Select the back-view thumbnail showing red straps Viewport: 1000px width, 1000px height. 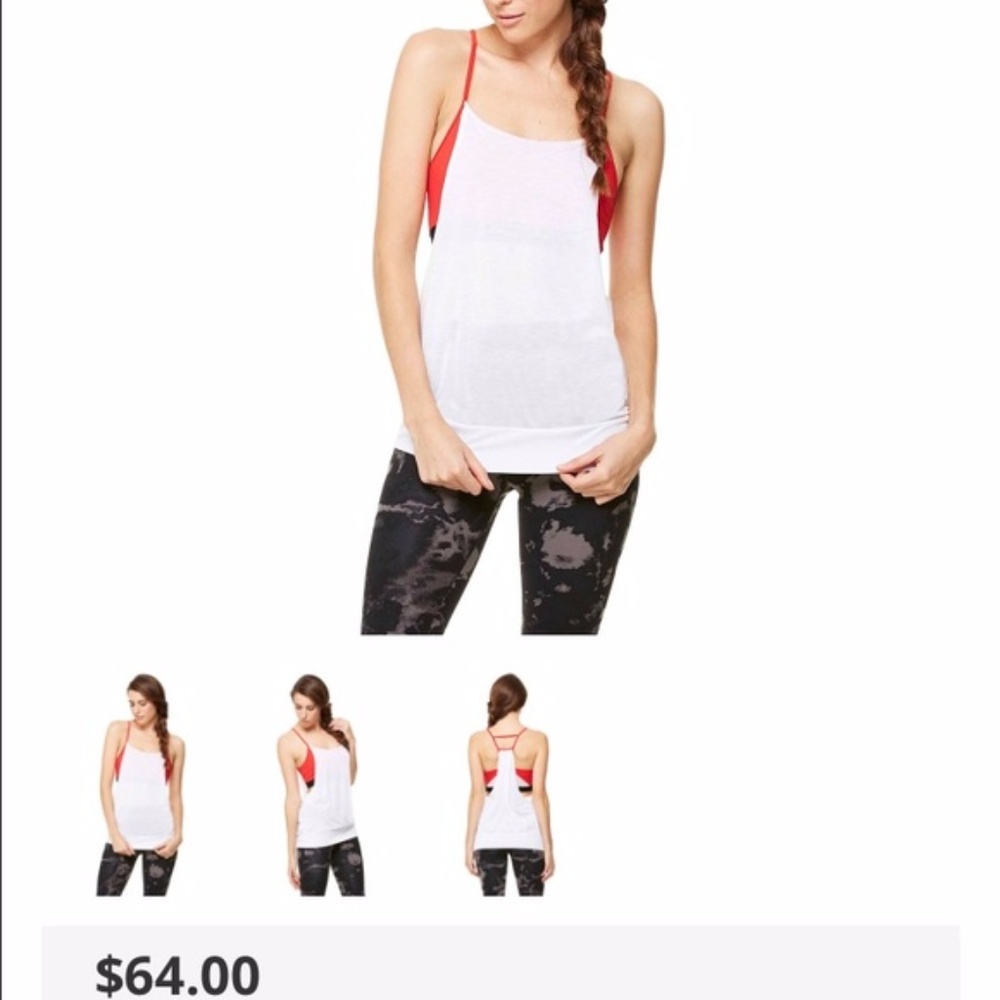coord(508,784)
